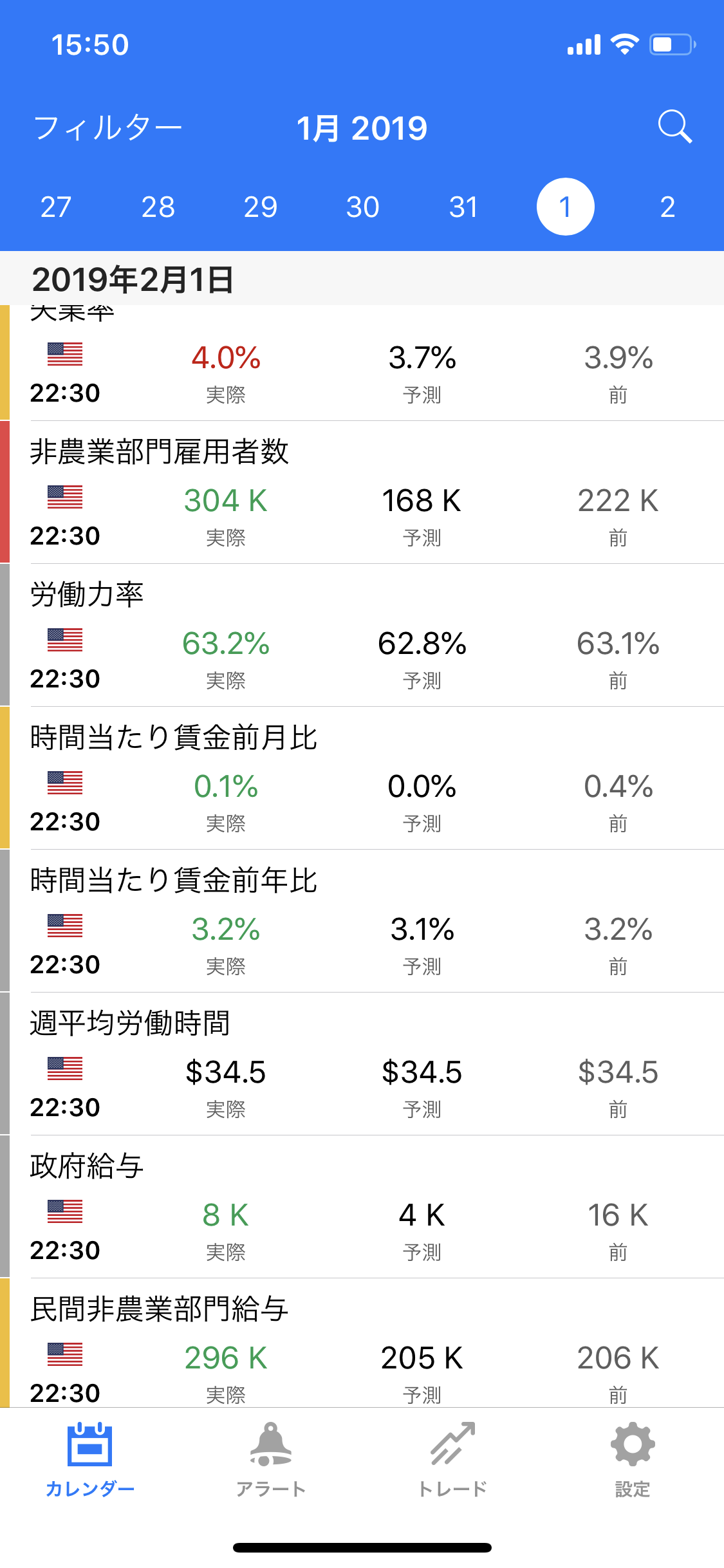Open the 1月 2019 month picker
724x1568 pixels.
pos(362,128)
